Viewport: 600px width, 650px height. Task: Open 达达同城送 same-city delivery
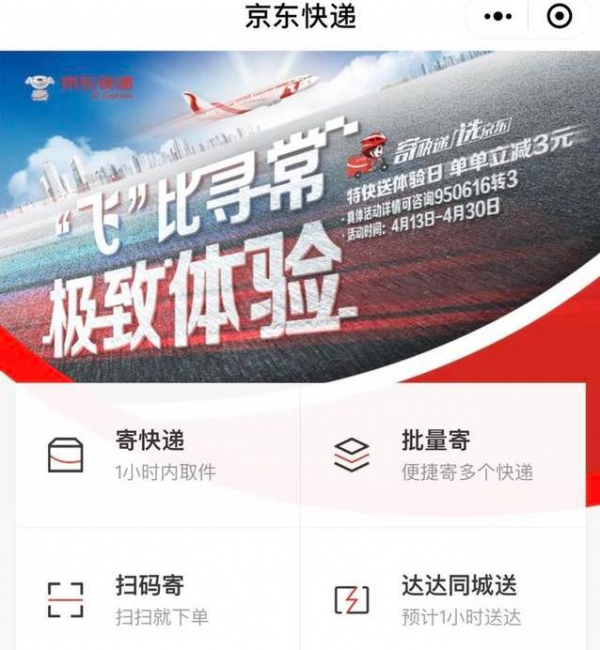tap(443, 598)
